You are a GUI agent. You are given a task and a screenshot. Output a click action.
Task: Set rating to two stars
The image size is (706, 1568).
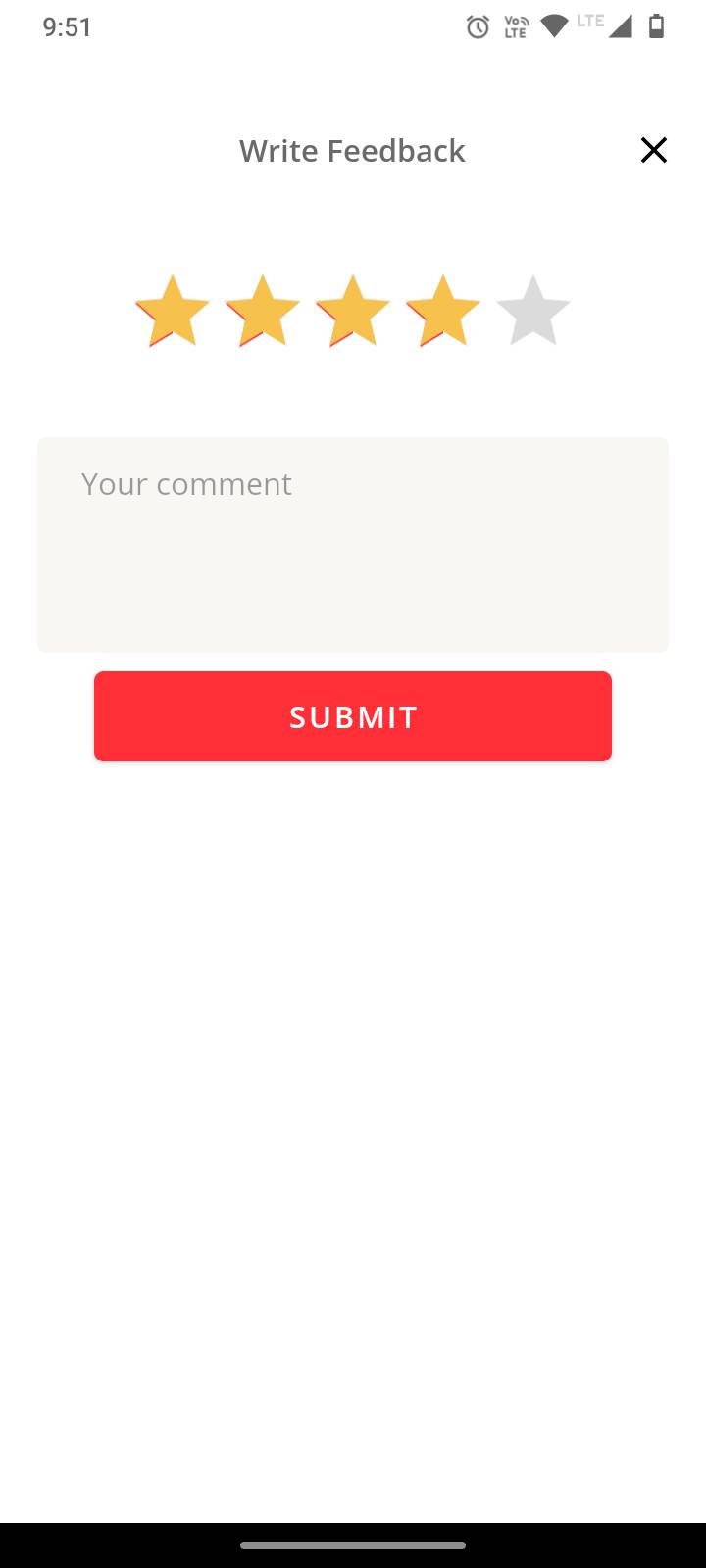click(263, 312)
